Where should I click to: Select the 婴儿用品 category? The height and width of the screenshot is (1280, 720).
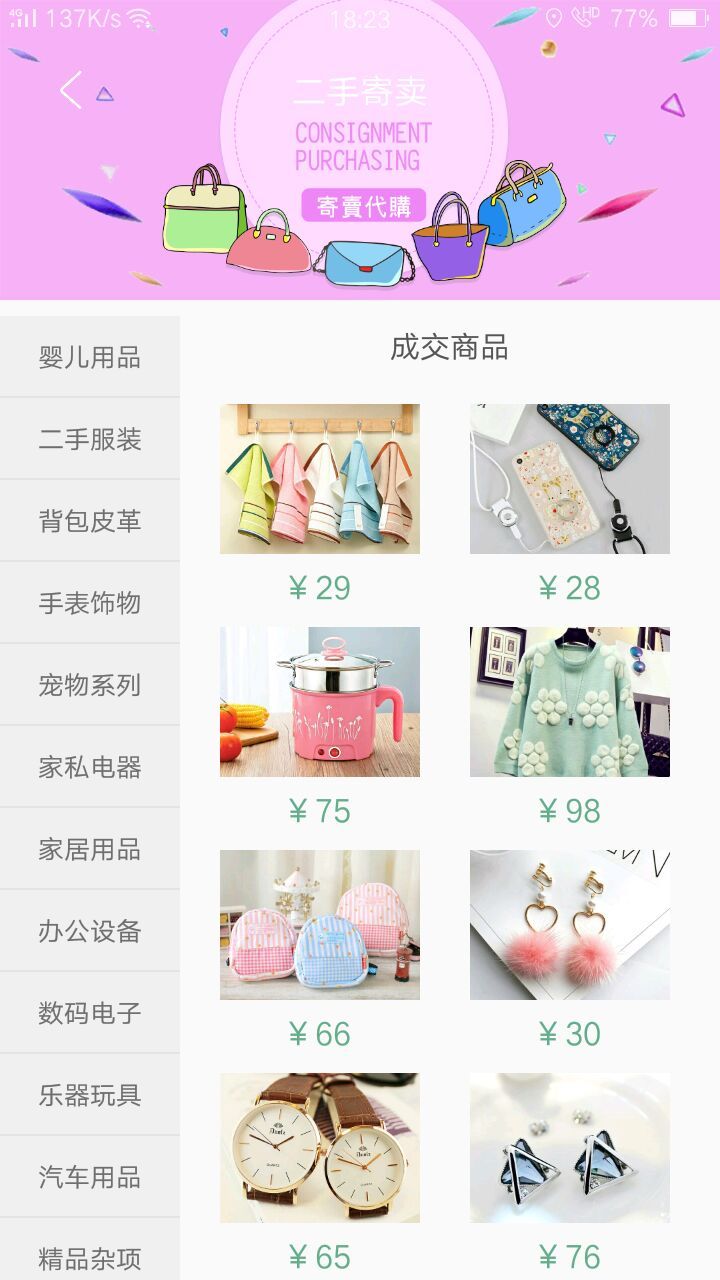90,357
